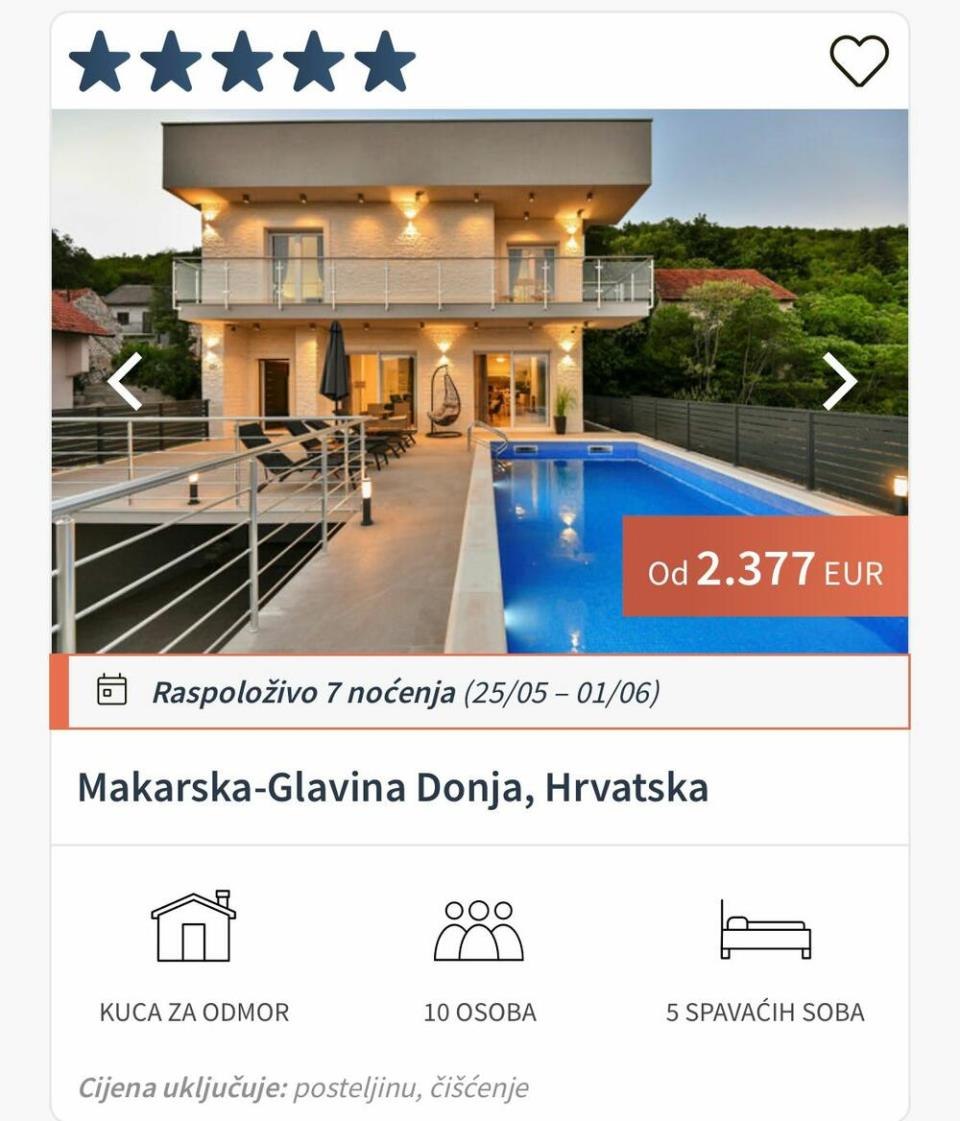This screenshot has width=960, height=1121.
Task: Click the Makarska-Glavina Donja, Hrvatska title
Action: click(x=395, y=789)
